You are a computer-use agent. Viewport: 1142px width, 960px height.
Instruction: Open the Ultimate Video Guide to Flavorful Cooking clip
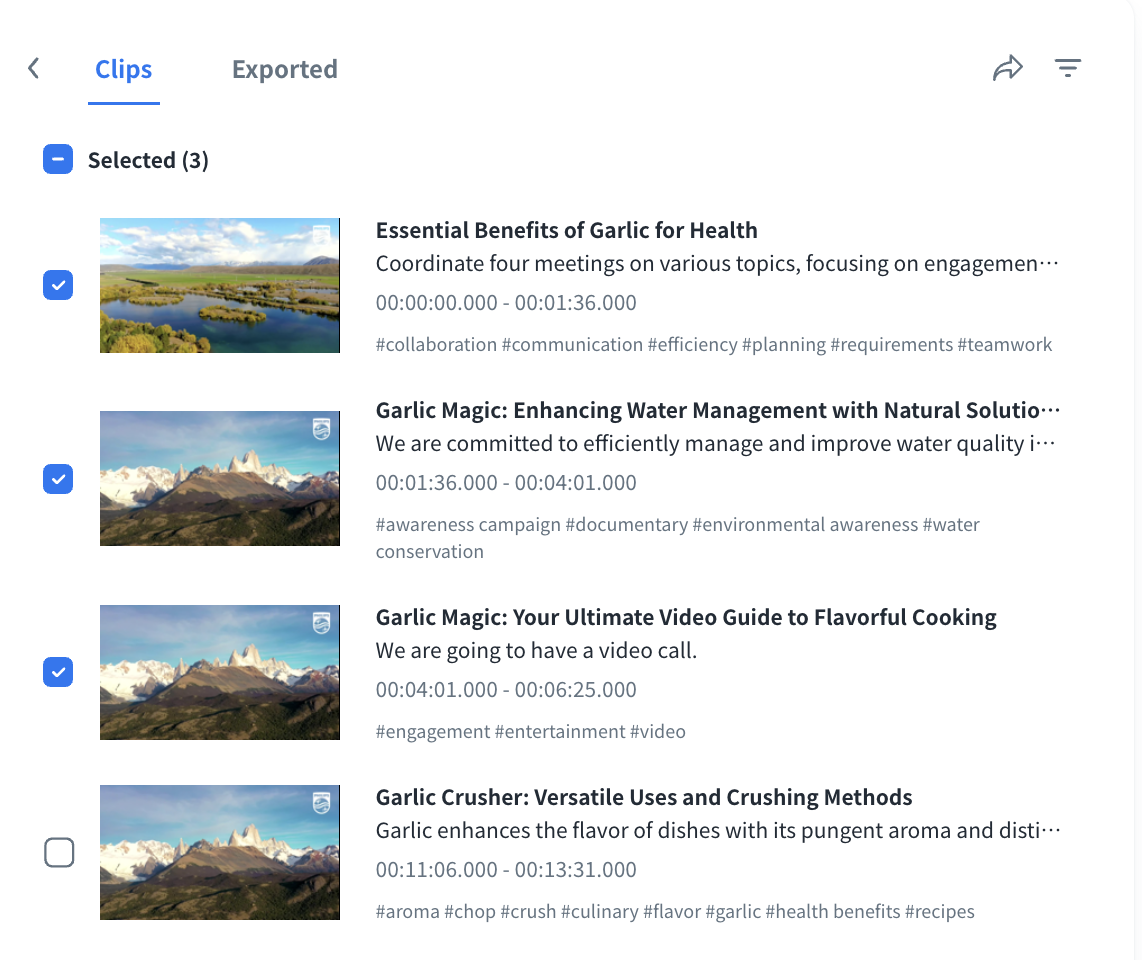(685, 617)
